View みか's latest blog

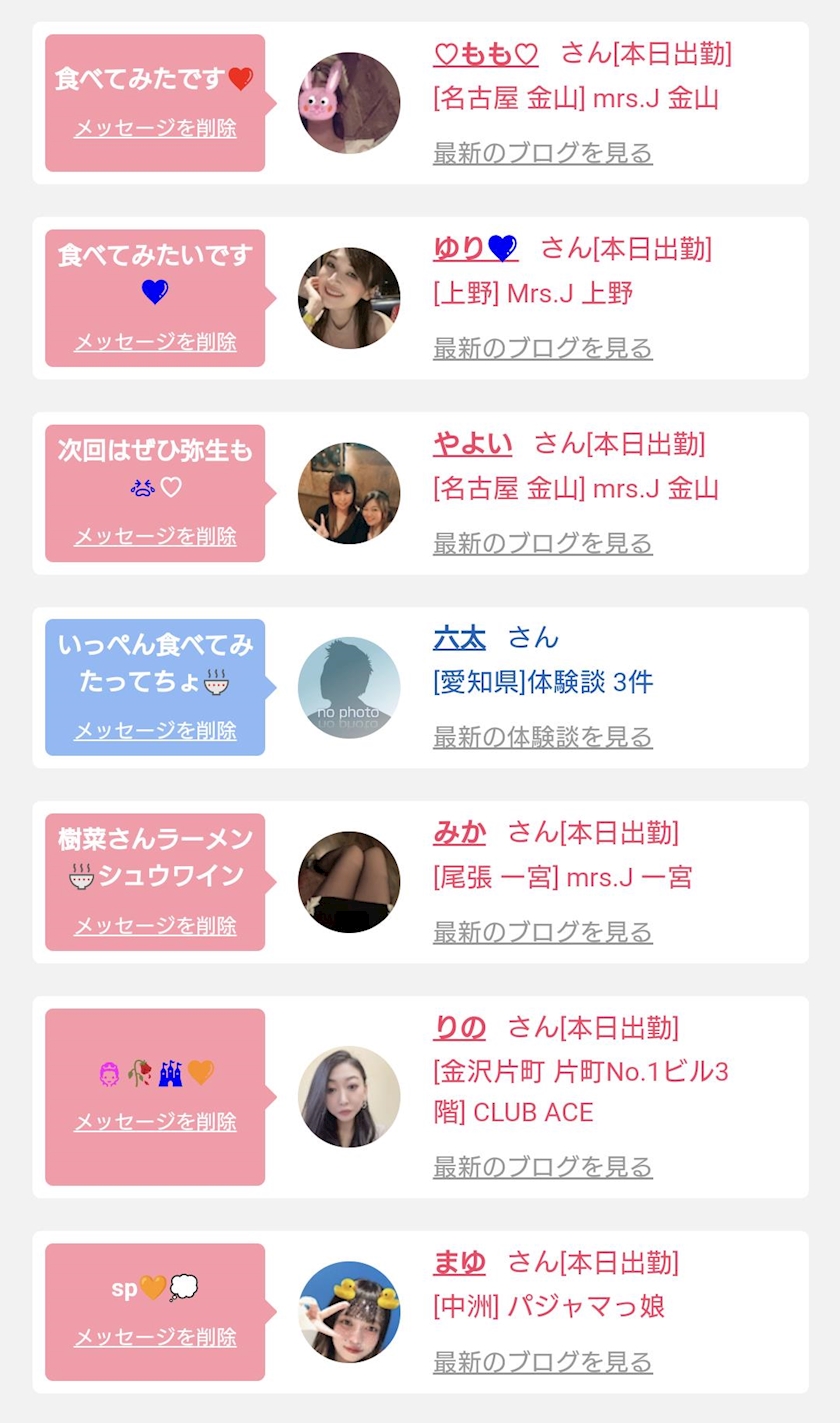(x=542, y=932)
